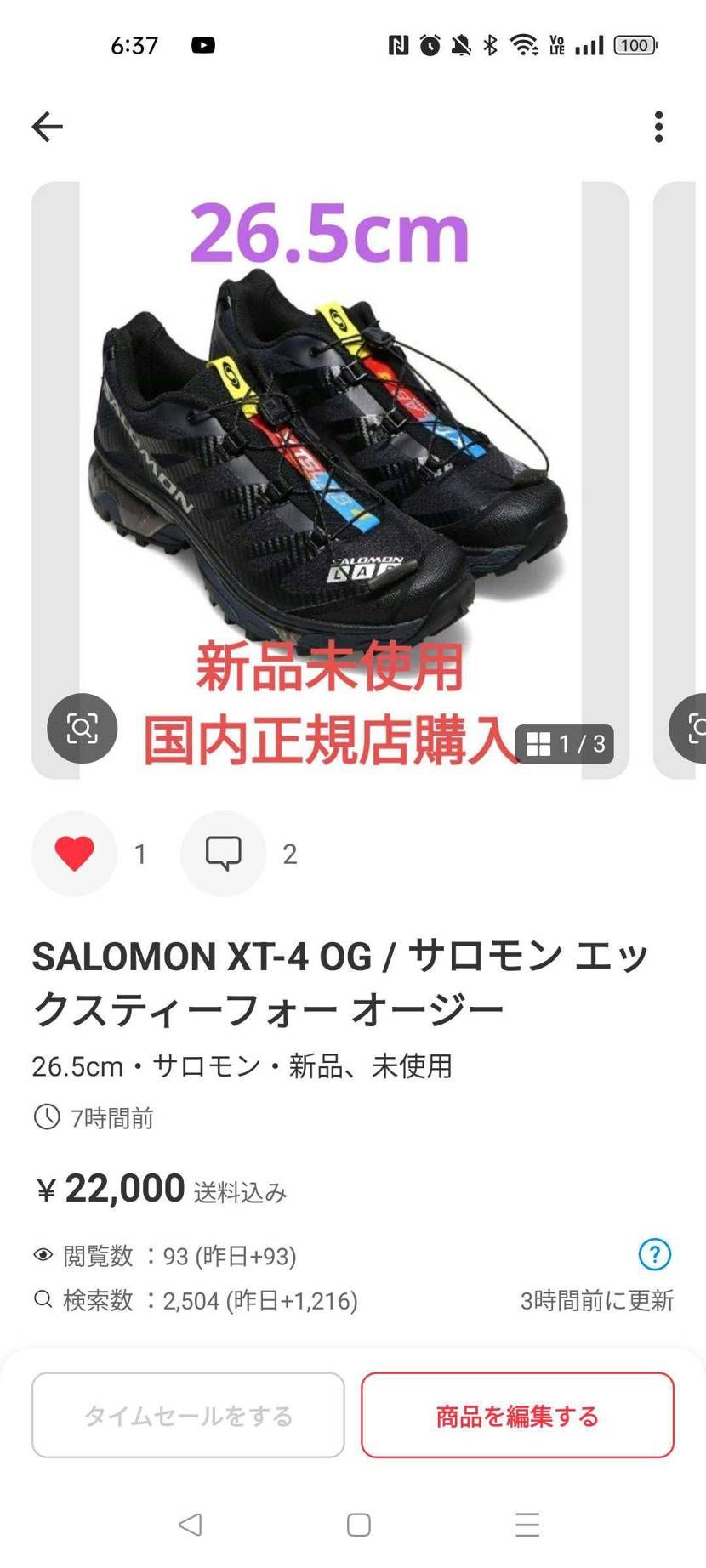
Task: Tap the system home button
Action: 358,1525
